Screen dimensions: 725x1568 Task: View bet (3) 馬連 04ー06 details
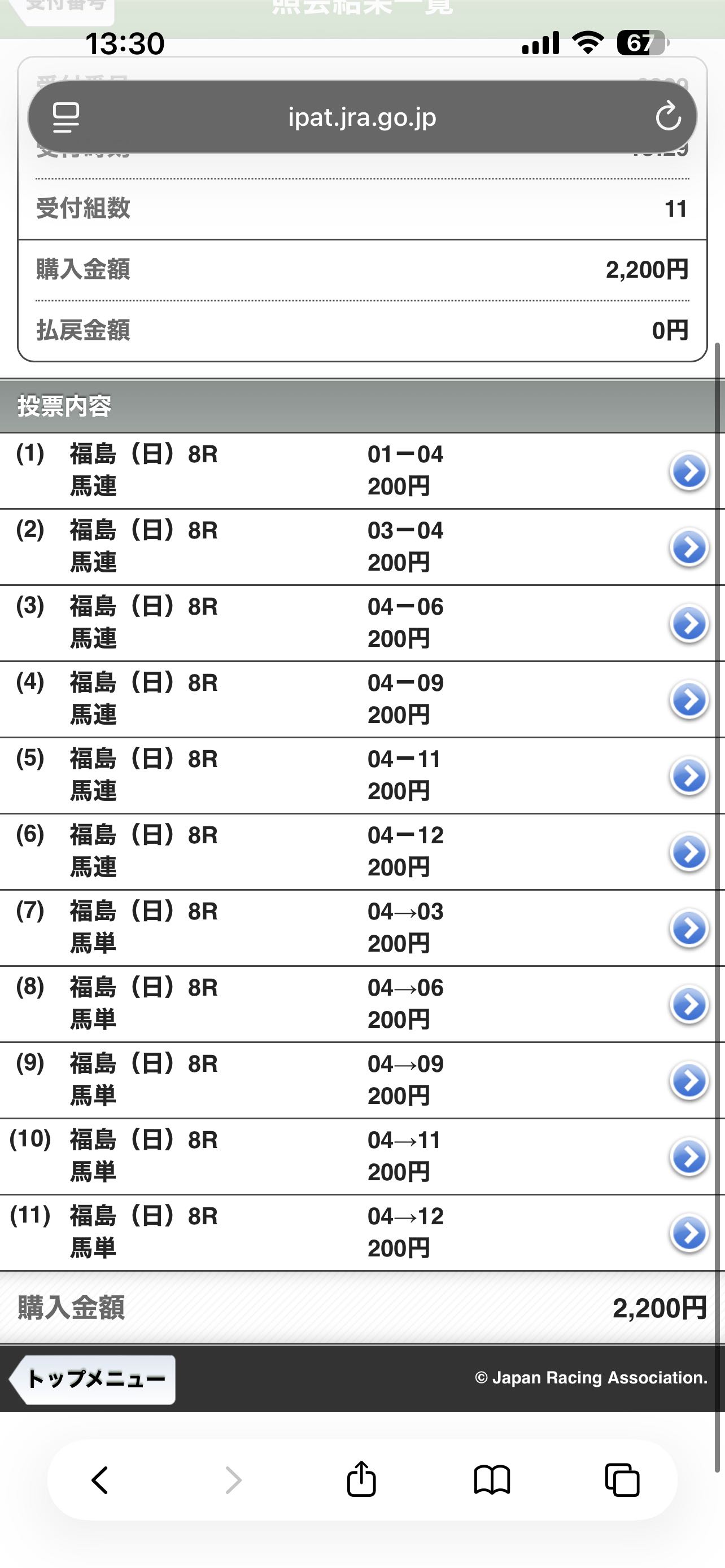688,623
